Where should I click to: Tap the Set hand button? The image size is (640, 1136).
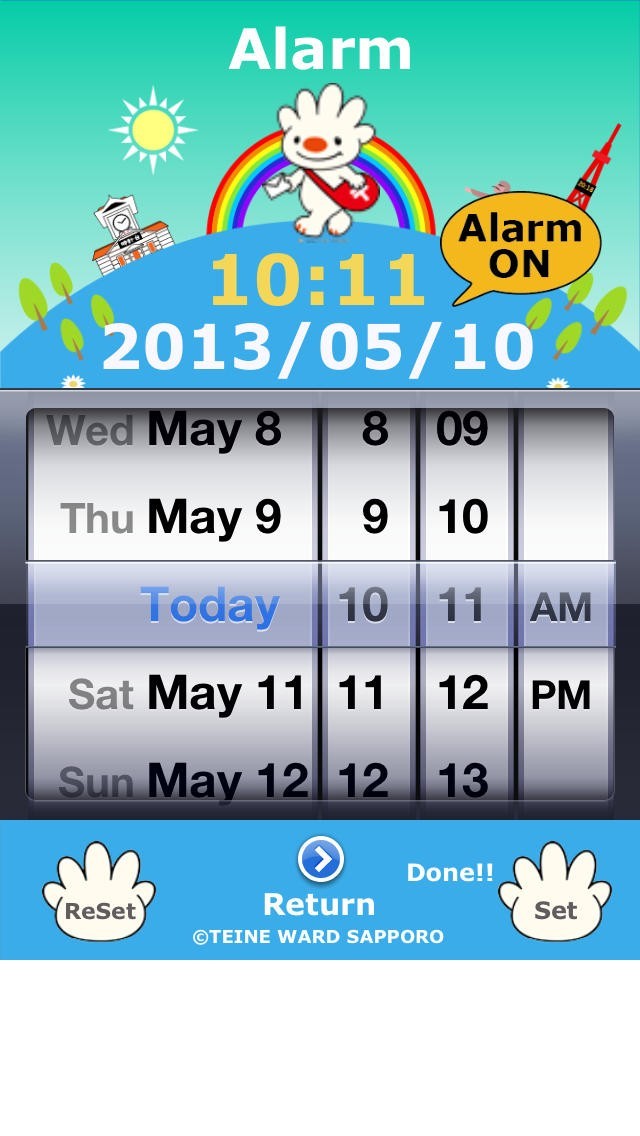[x=554, y=893]
